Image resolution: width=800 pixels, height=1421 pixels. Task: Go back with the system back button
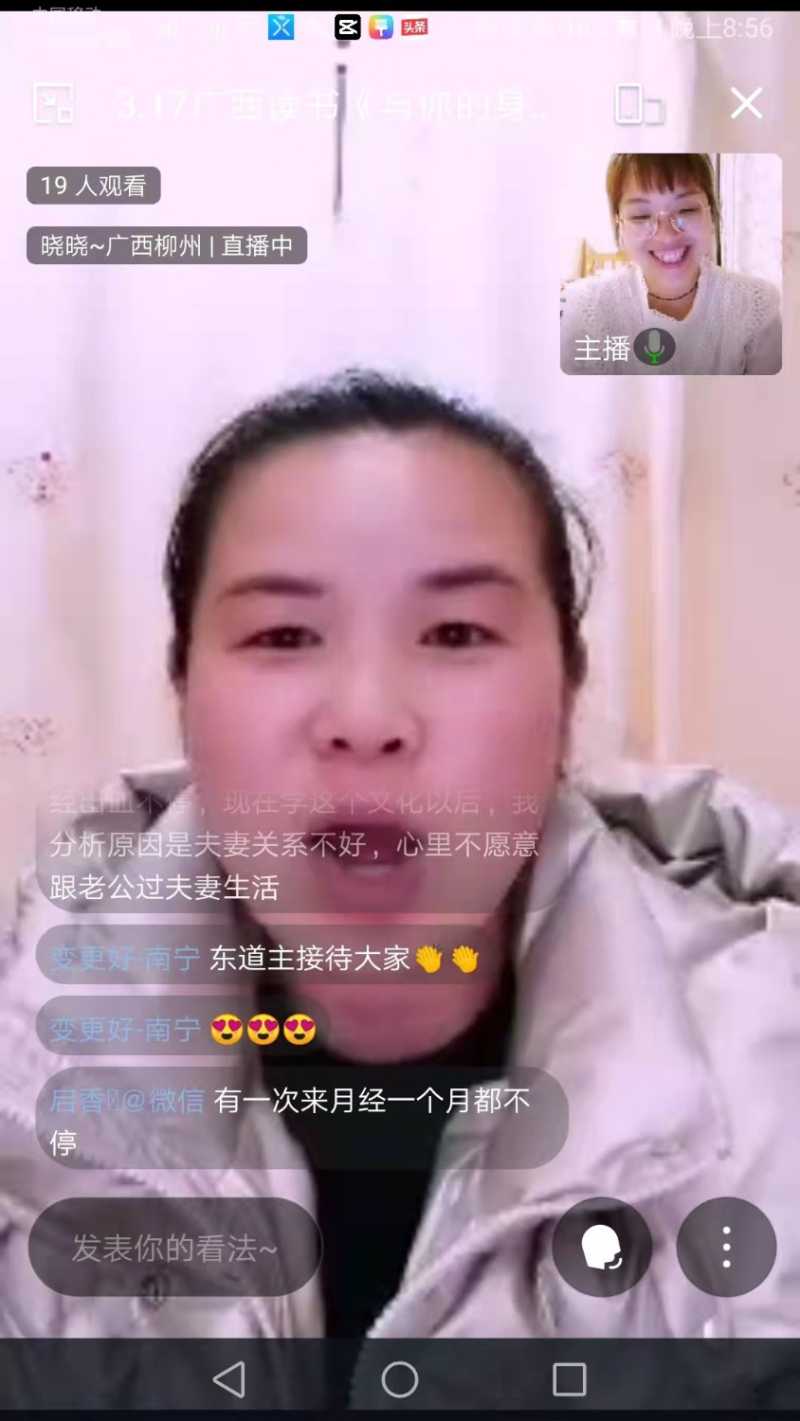tap(229, 1380)
